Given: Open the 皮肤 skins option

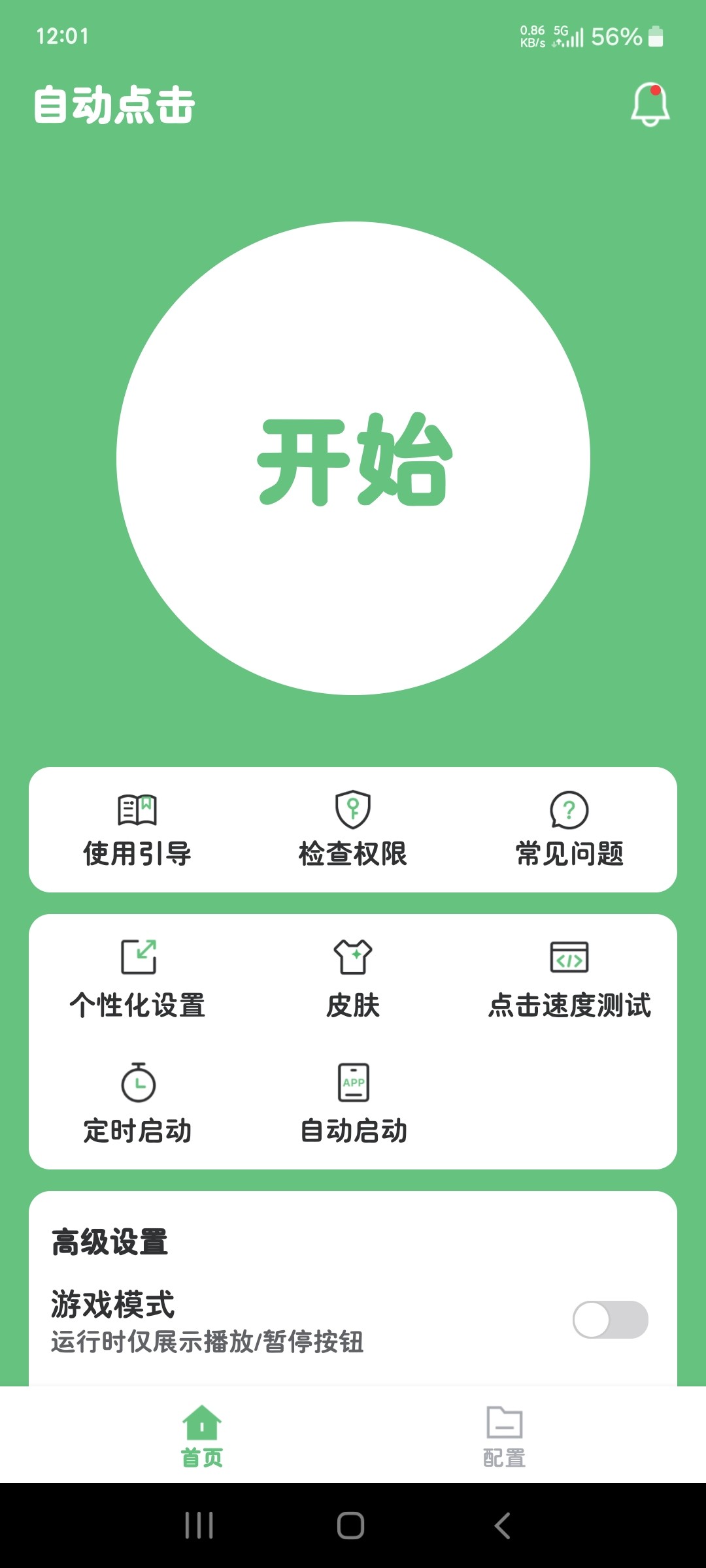Looking at the screenshot, I should [353, 977].
